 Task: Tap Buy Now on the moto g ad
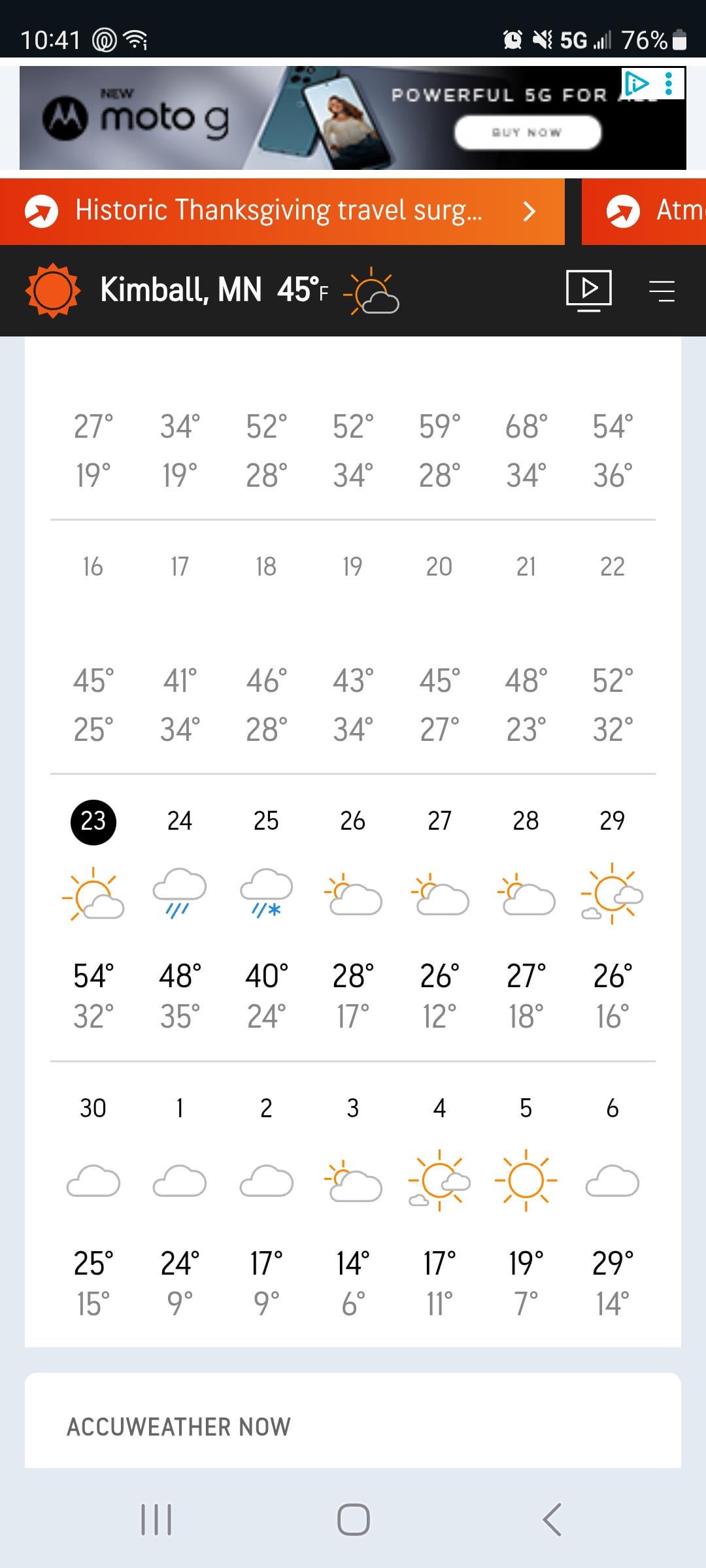coord(527,133)
